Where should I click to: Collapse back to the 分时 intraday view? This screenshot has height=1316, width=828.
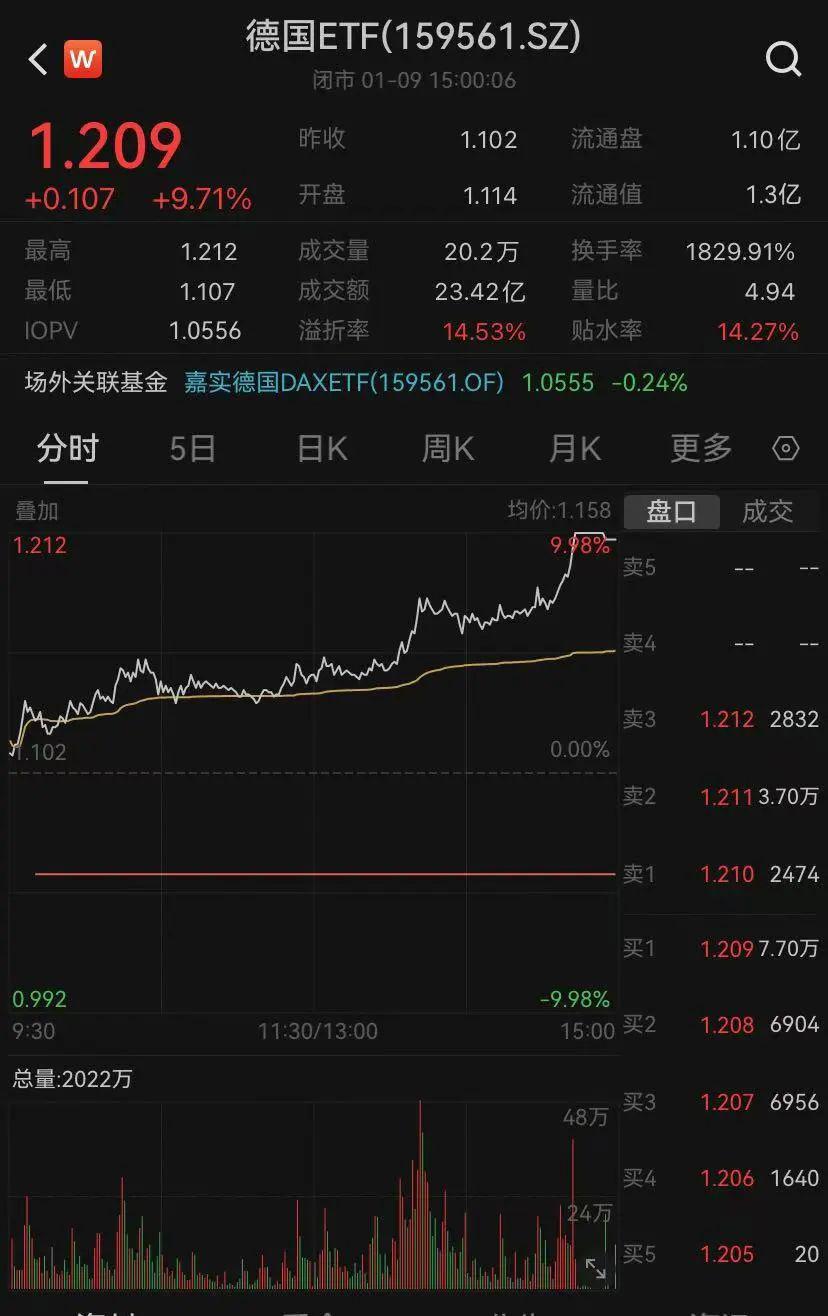tap(67, 449)
